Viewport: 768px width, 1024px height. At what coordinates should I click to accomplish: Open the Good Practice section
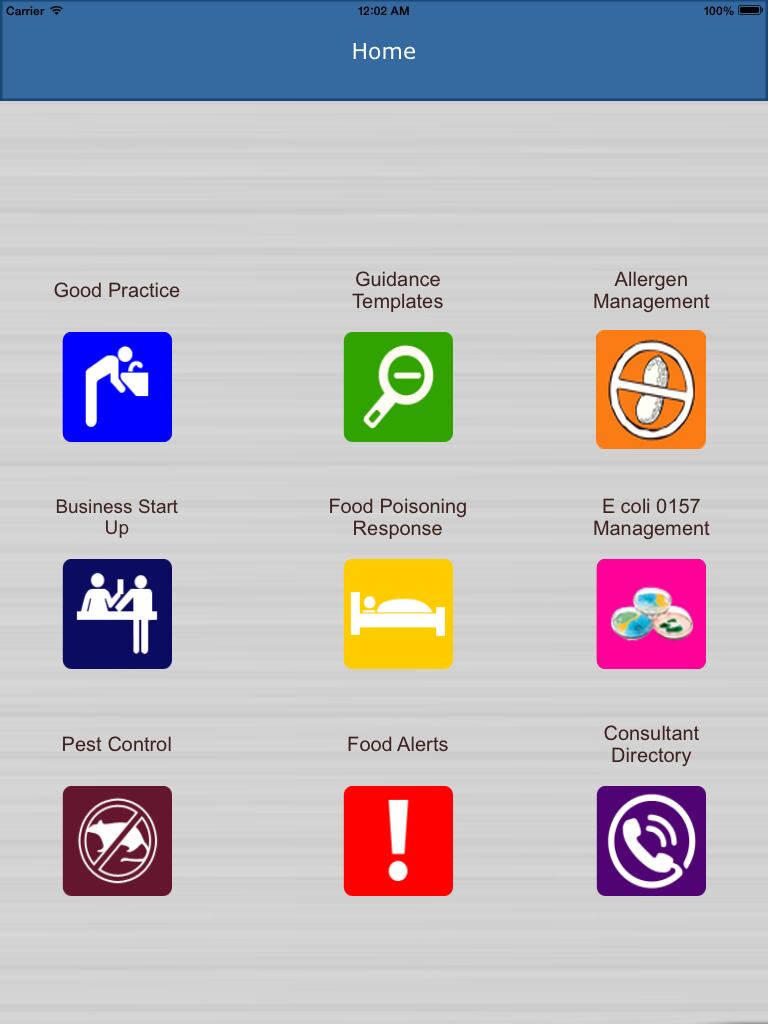[117, 387]
